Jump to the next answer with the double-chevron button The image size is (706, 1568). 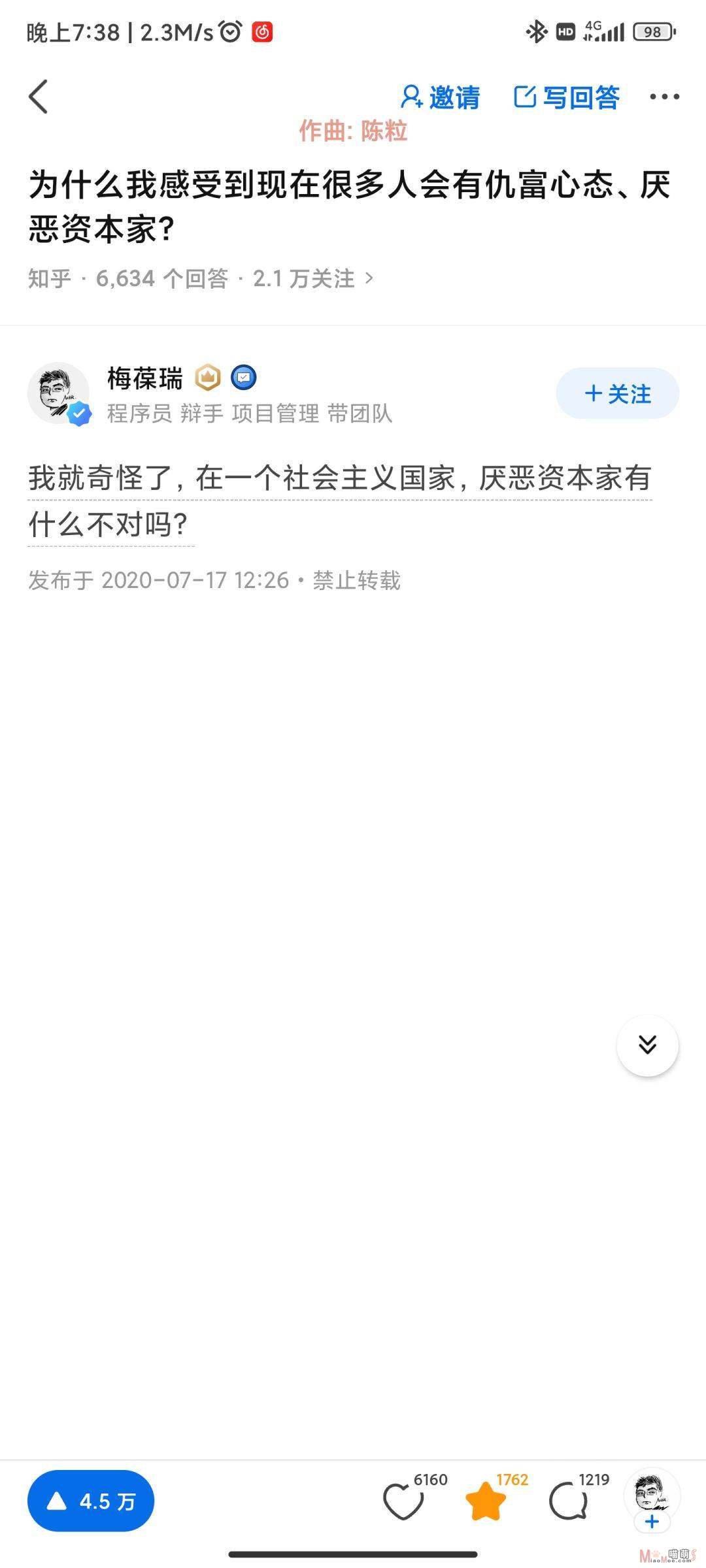647,1045
